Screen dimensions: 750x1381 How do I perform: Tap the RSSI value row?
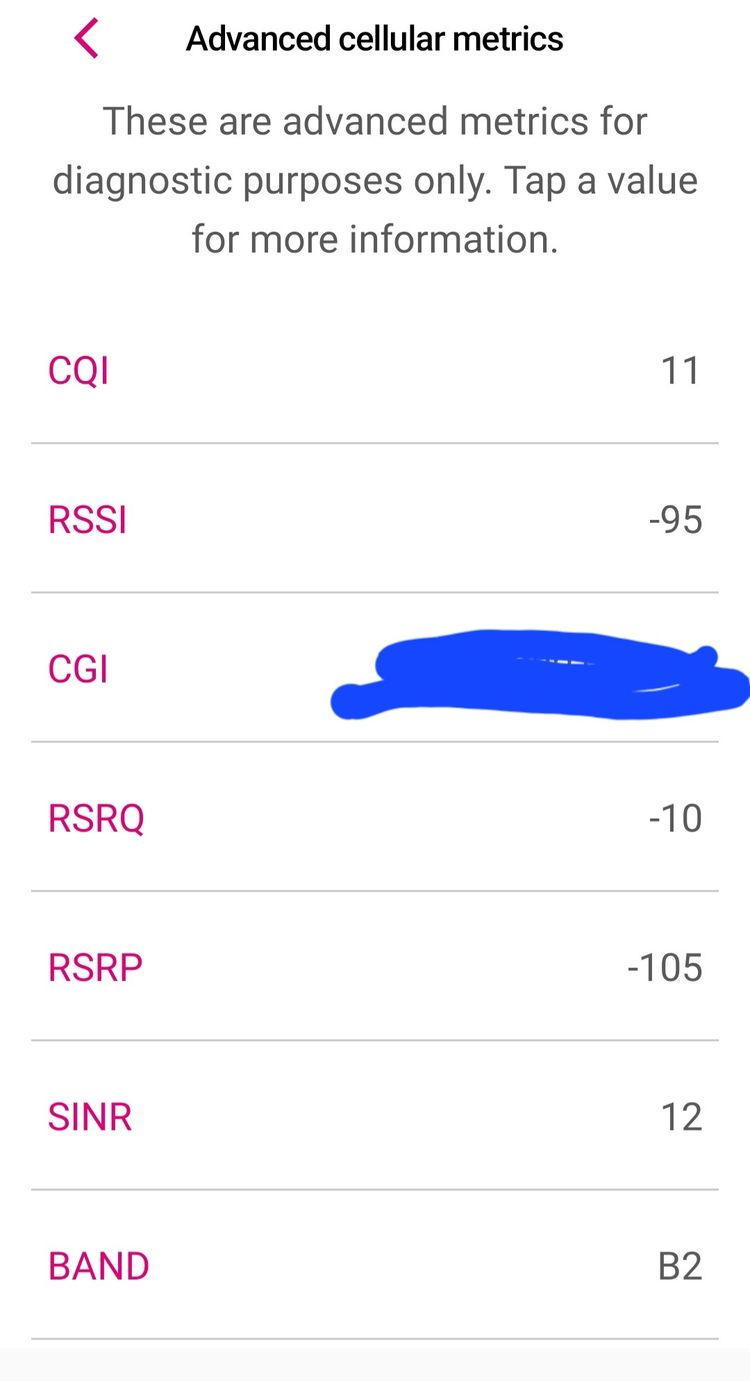375,519
